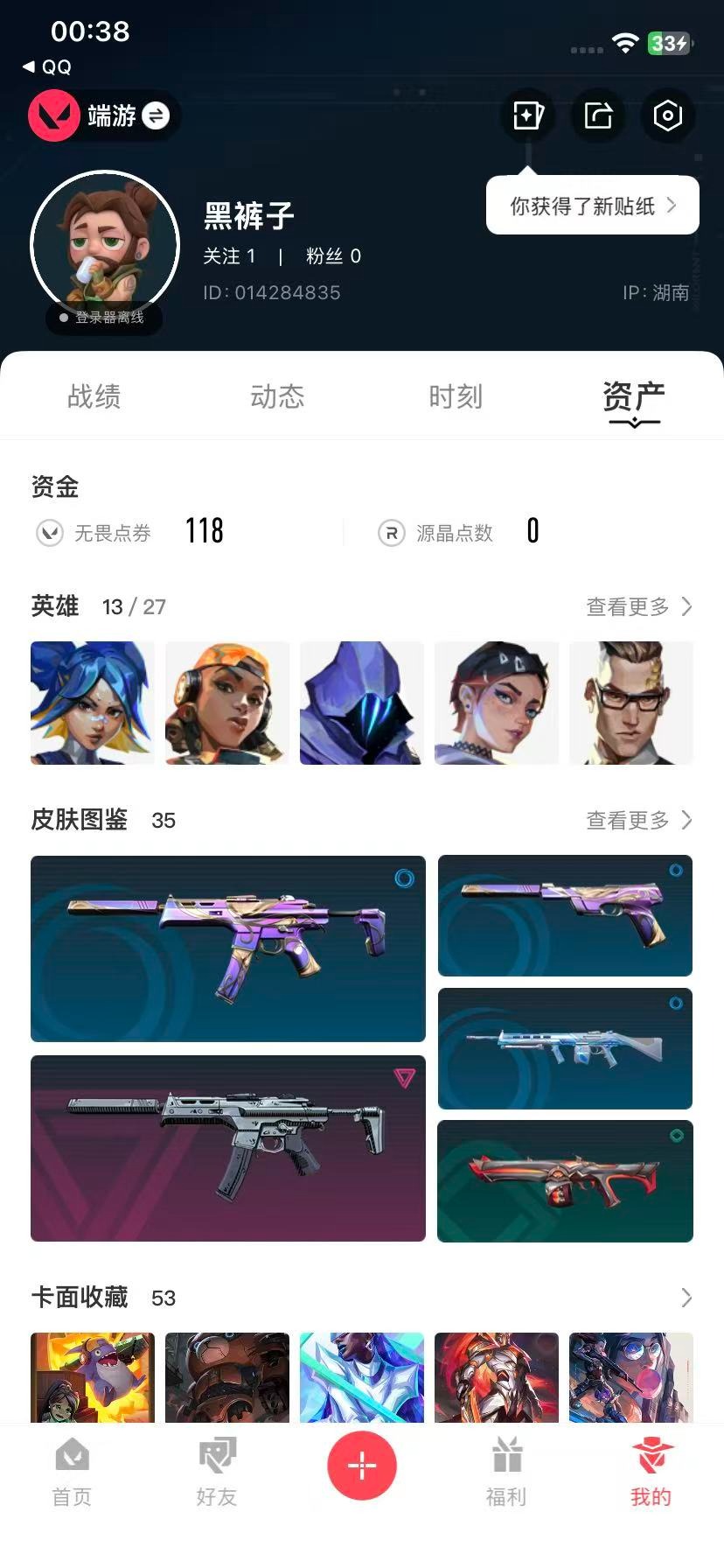
Task: Open the red rifle skin card
Action: point(565,1180)
